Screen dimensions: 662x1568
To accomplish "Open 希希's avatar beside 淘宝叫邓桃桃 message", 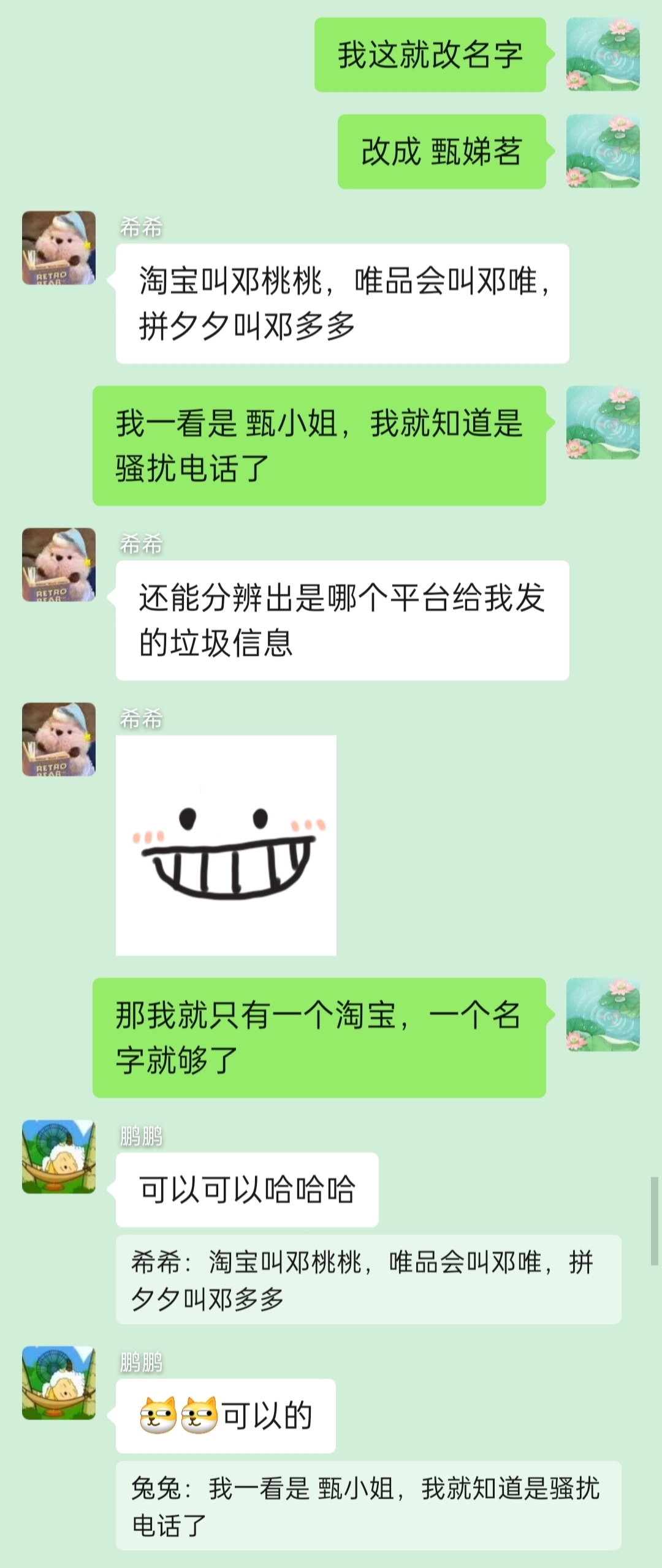I will (59, 248).
